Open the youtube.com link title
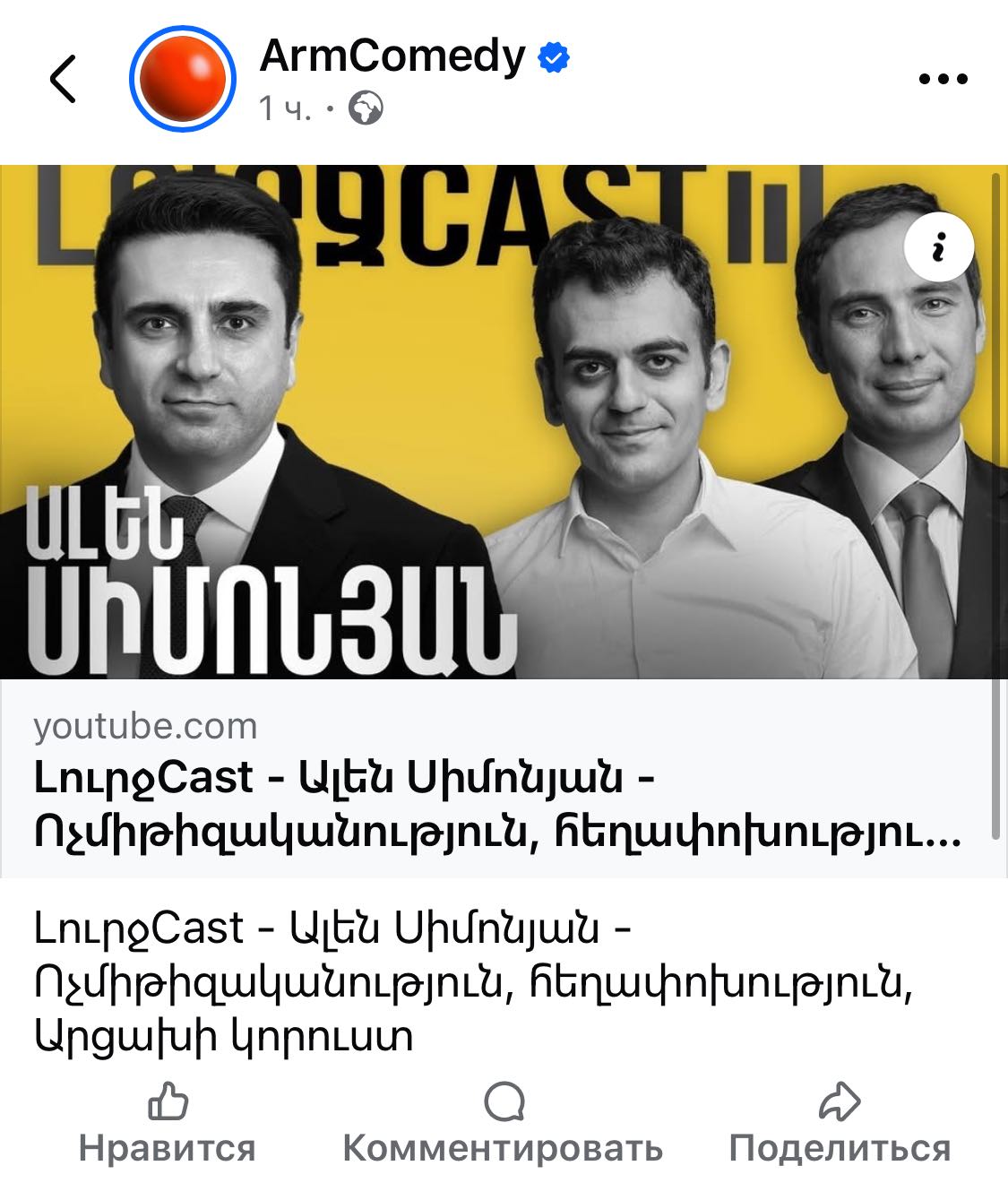 pos(497,805)
